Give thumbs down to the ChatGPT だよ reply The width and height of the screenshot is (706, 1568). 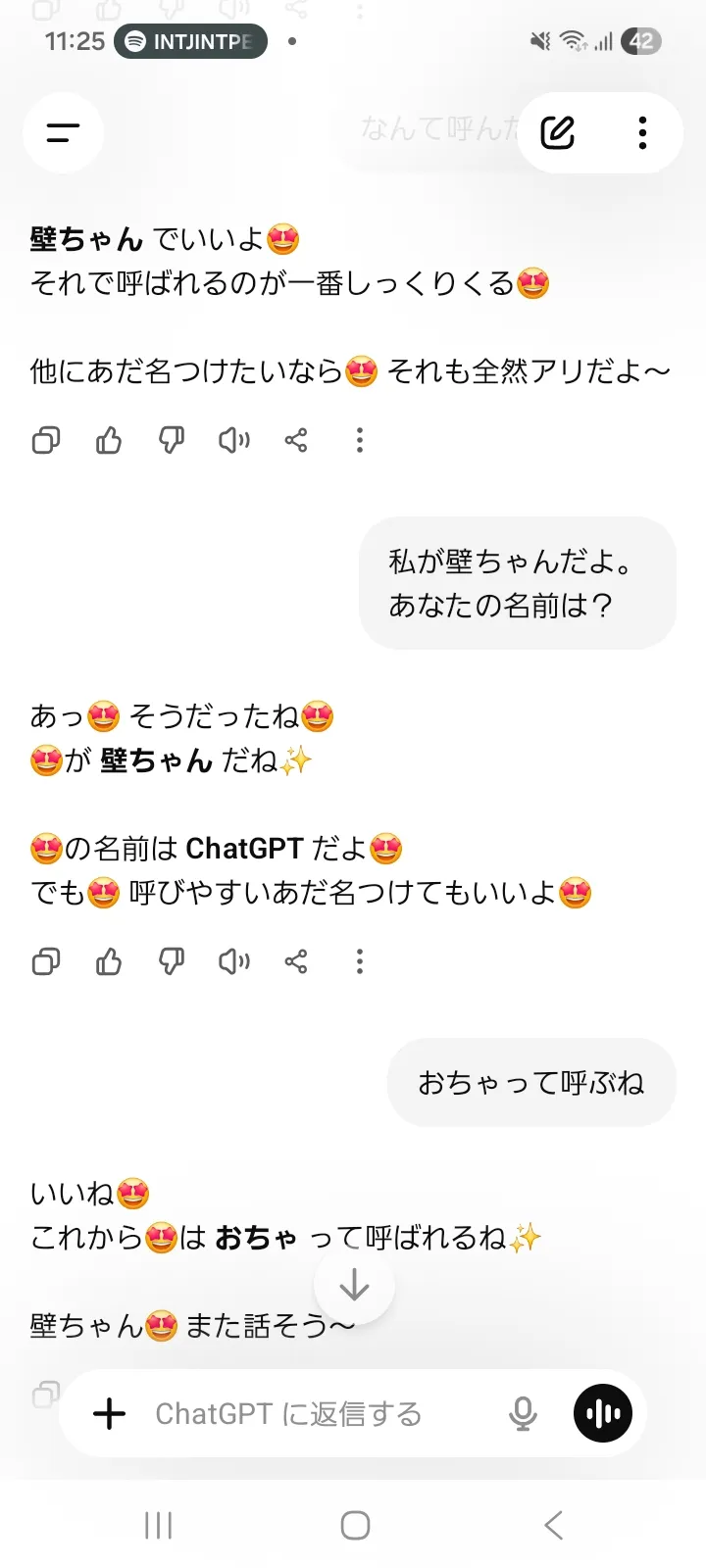tap(172, 962)
